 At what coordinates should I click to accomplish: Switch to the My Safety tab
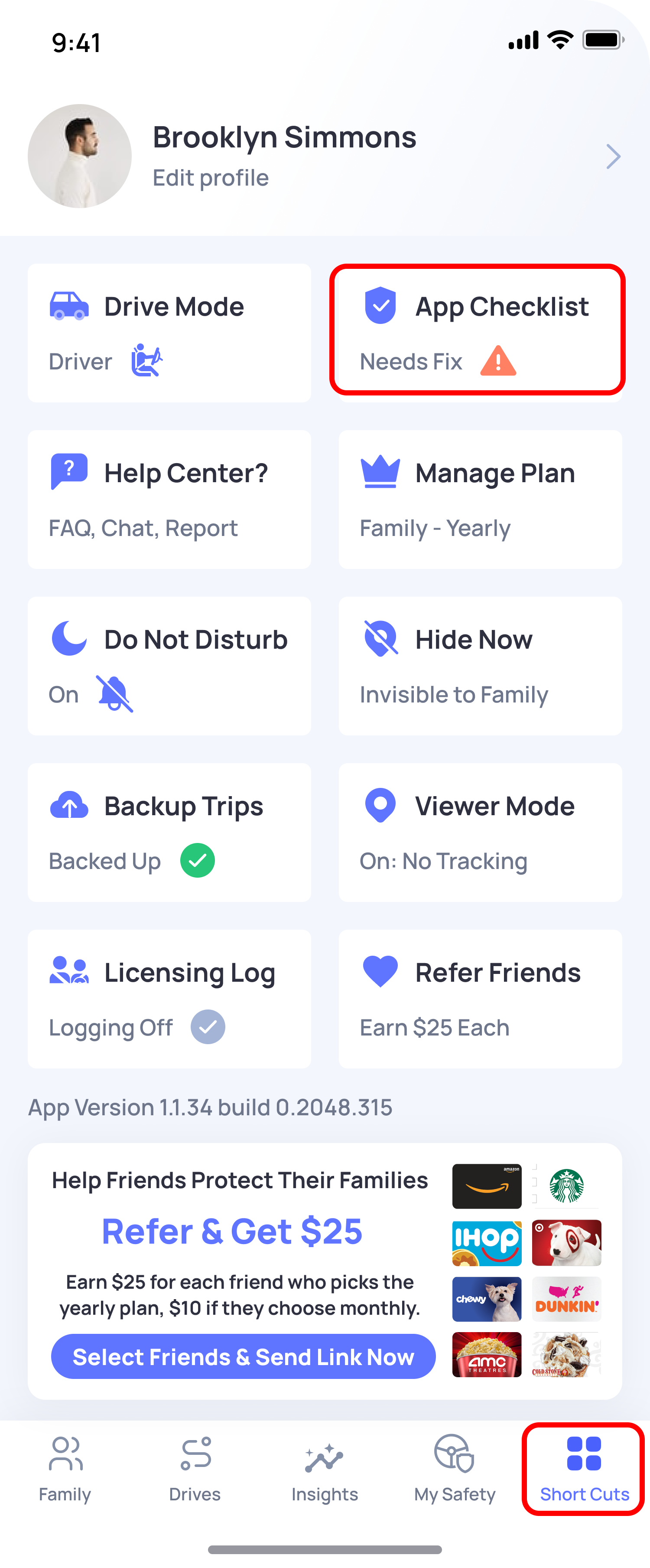click(455, 1468)
